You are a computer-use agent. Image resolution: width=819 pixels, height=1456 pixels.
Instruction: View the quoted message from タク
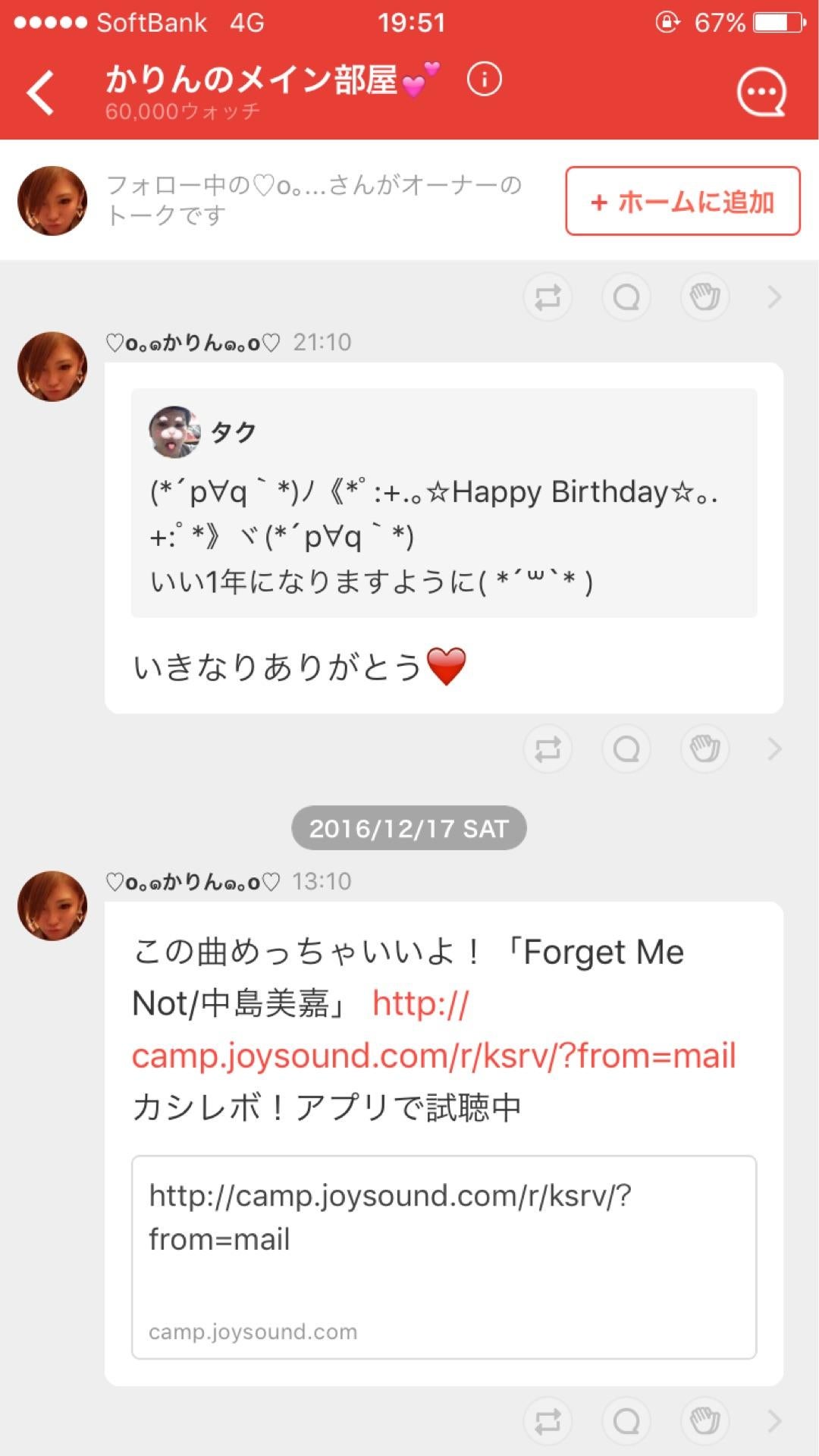(x=444, y=502)
